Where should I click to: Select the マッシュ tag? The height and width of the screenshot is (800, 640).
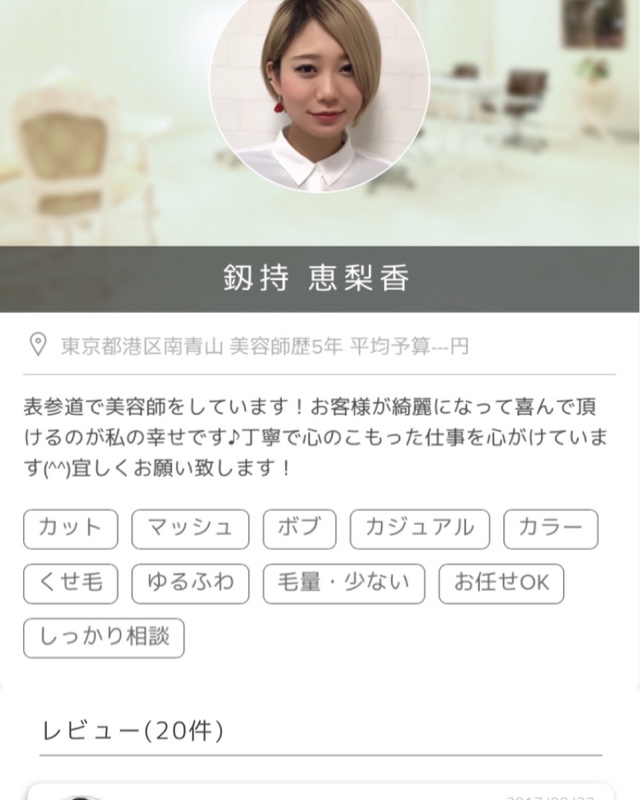point(190,529)
